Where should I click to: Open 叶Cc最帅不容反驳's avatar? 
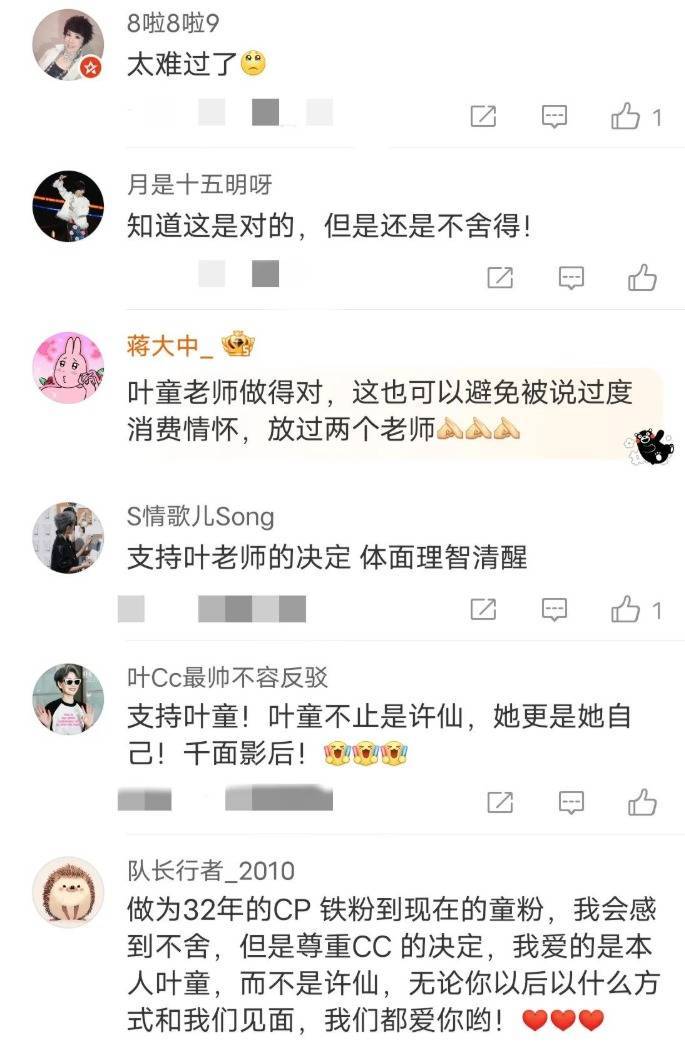[x=68, y=697]
